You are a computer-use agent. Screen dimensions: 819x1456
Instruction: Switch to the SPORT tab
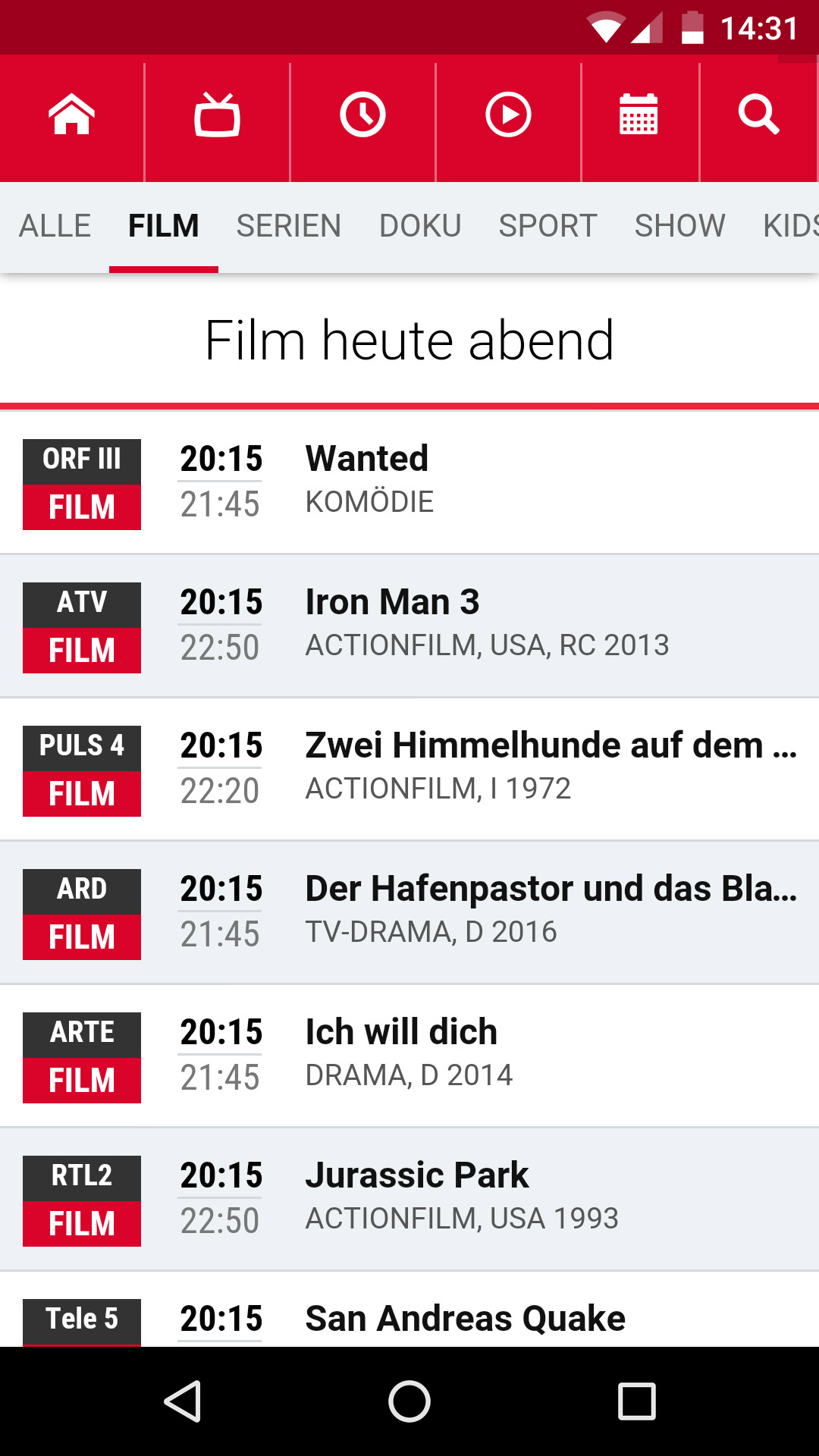click(x=548, y=226)
